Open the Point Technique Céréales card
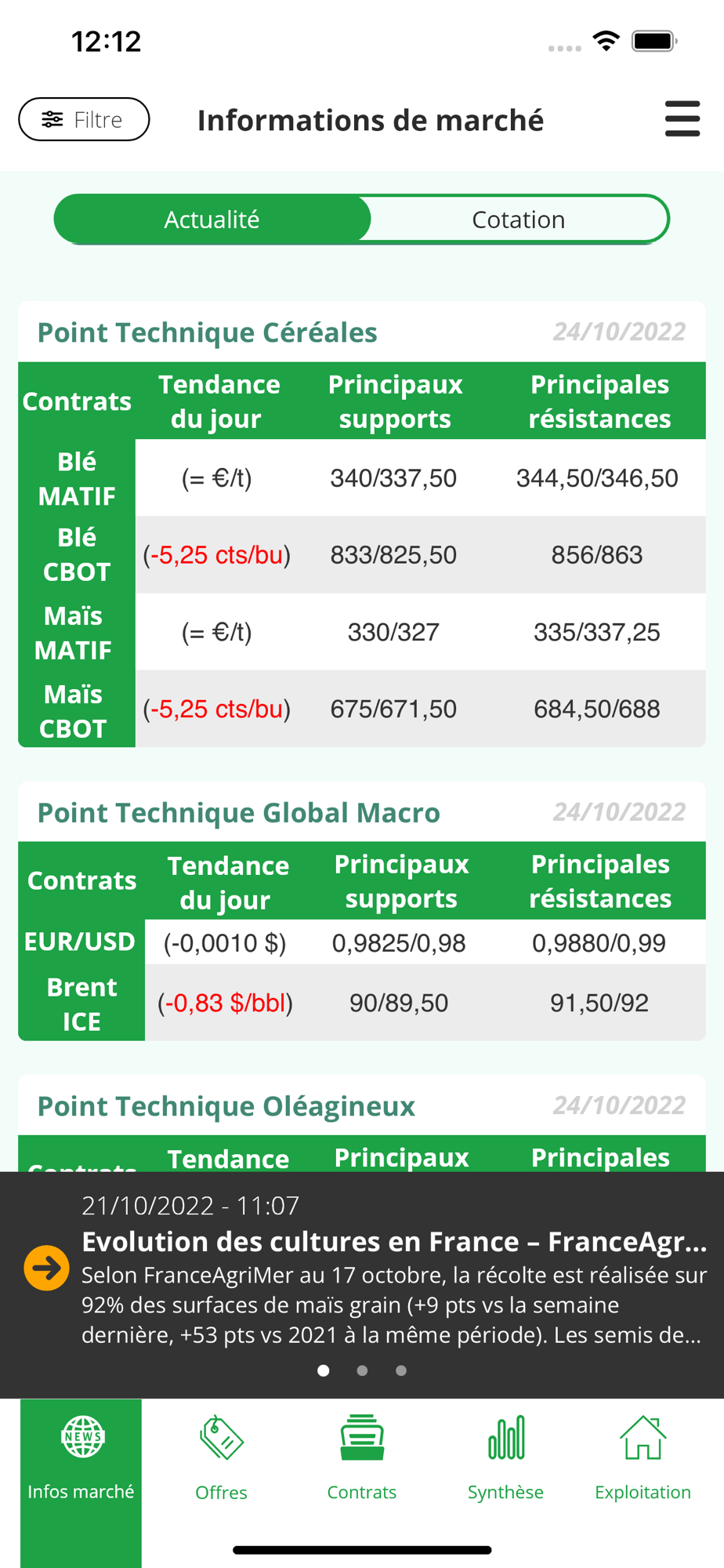The width and height of the screenshot is (724, 1568). 208,332
